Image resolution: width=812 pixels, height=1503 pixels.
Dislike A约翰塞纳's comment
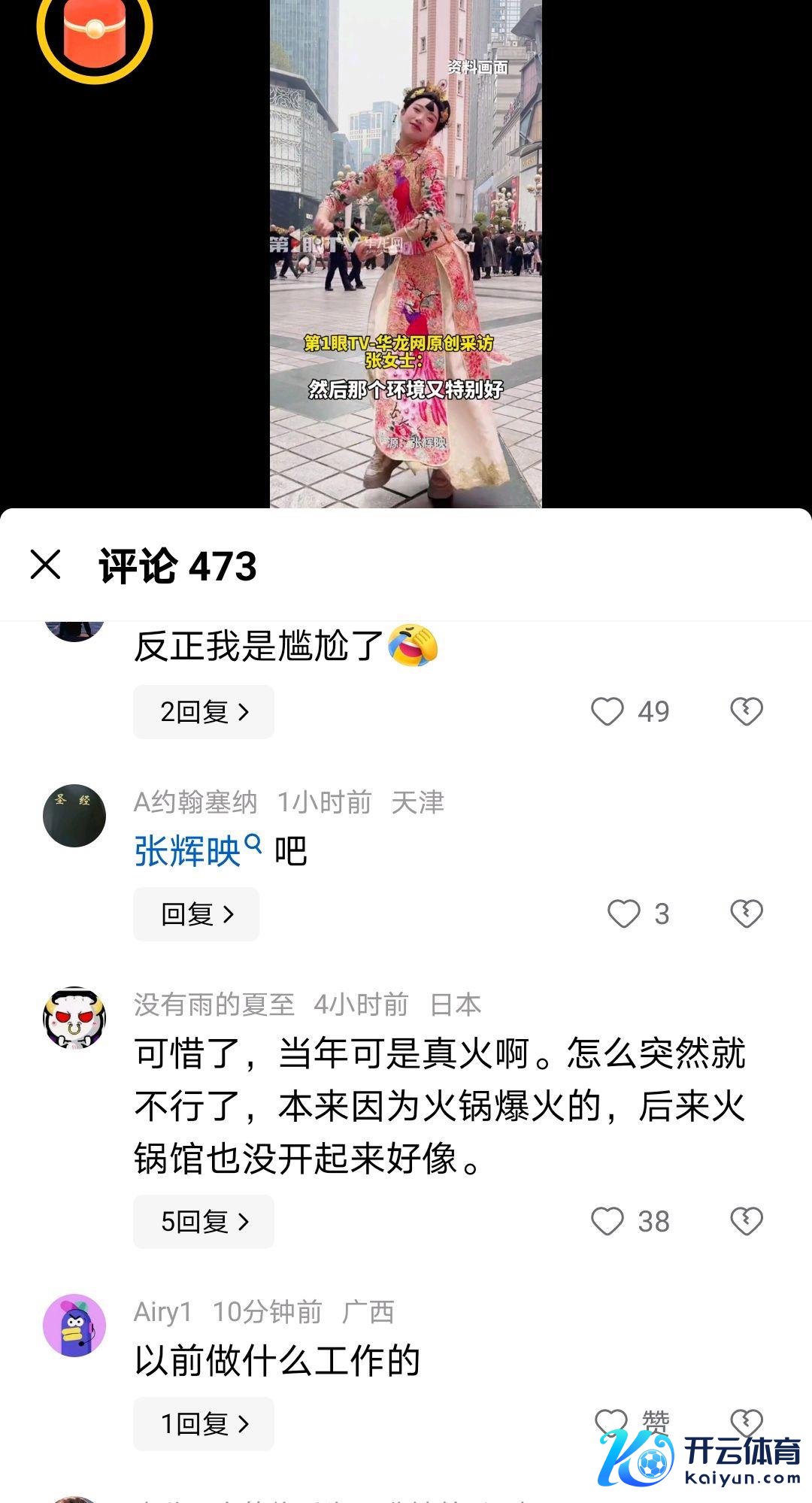(x=746, y=914)
